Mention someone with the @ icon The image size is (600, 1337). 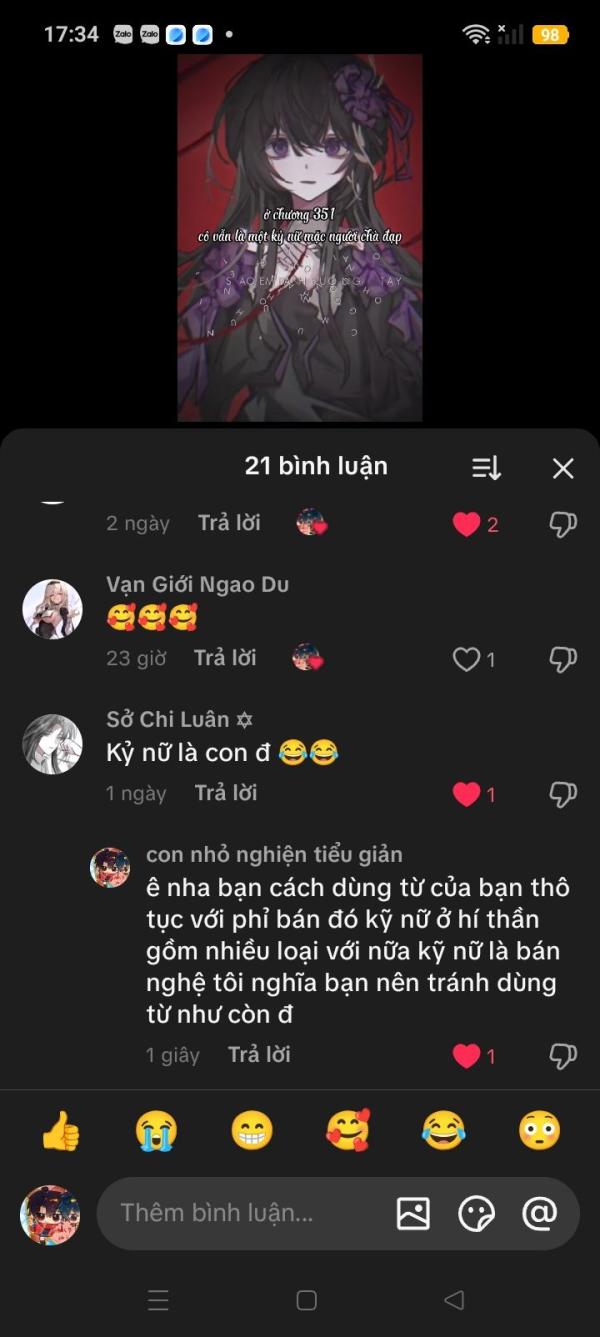click(539, 1213)
